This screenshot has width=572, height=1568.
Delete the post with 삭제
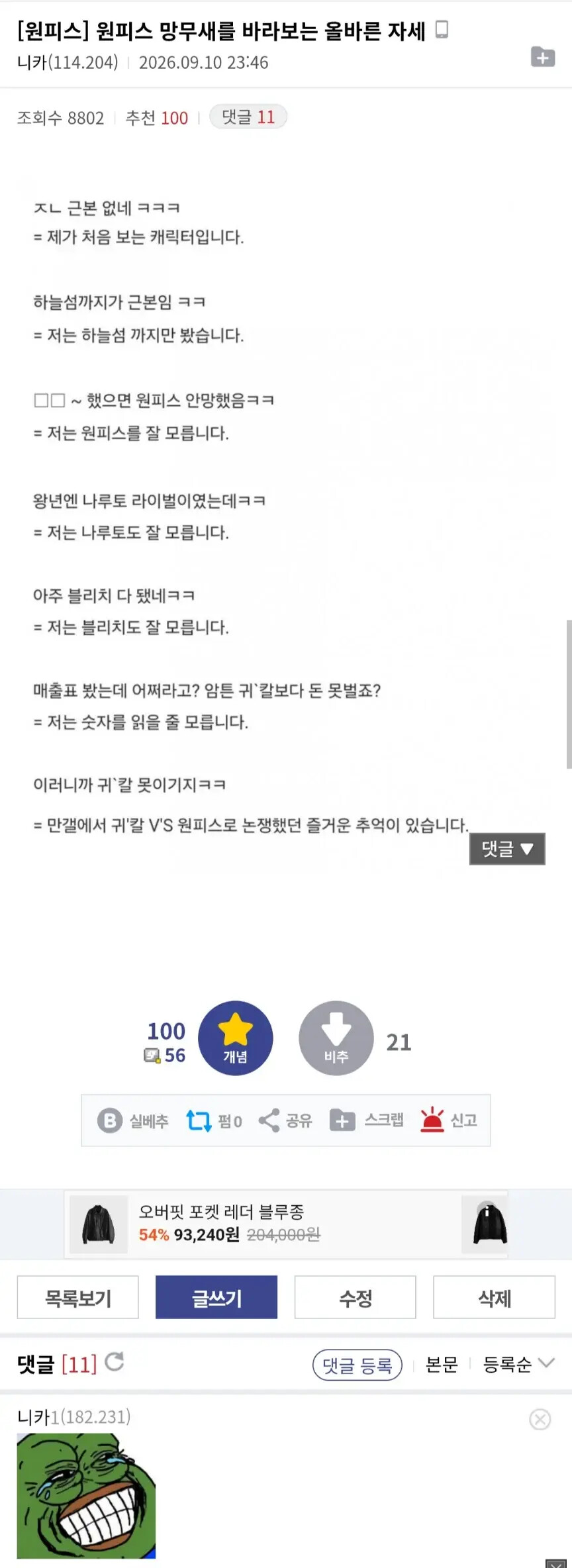coord(495,1297)
